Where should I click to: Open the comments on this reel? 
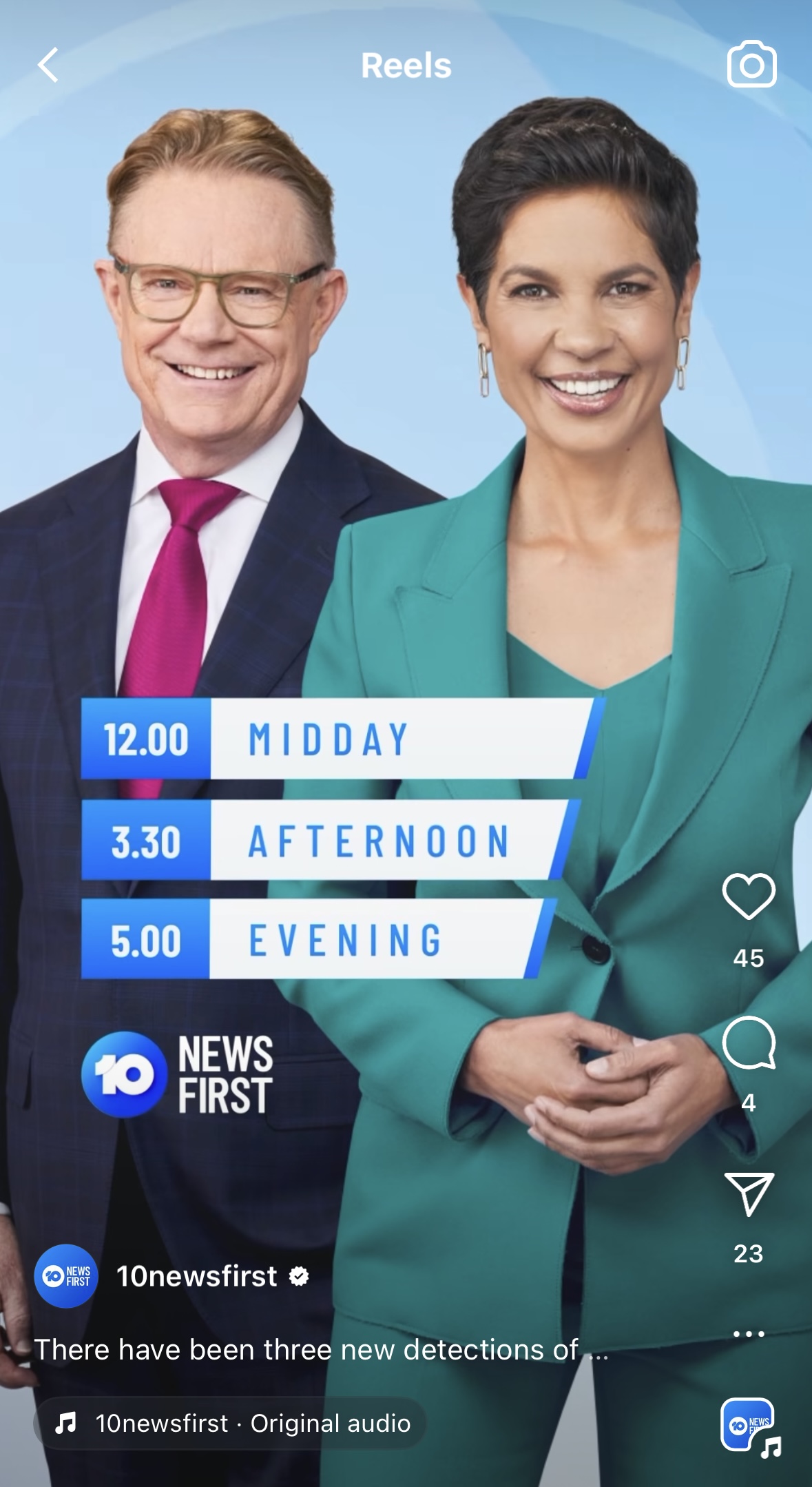click(x=749, y=1043)
